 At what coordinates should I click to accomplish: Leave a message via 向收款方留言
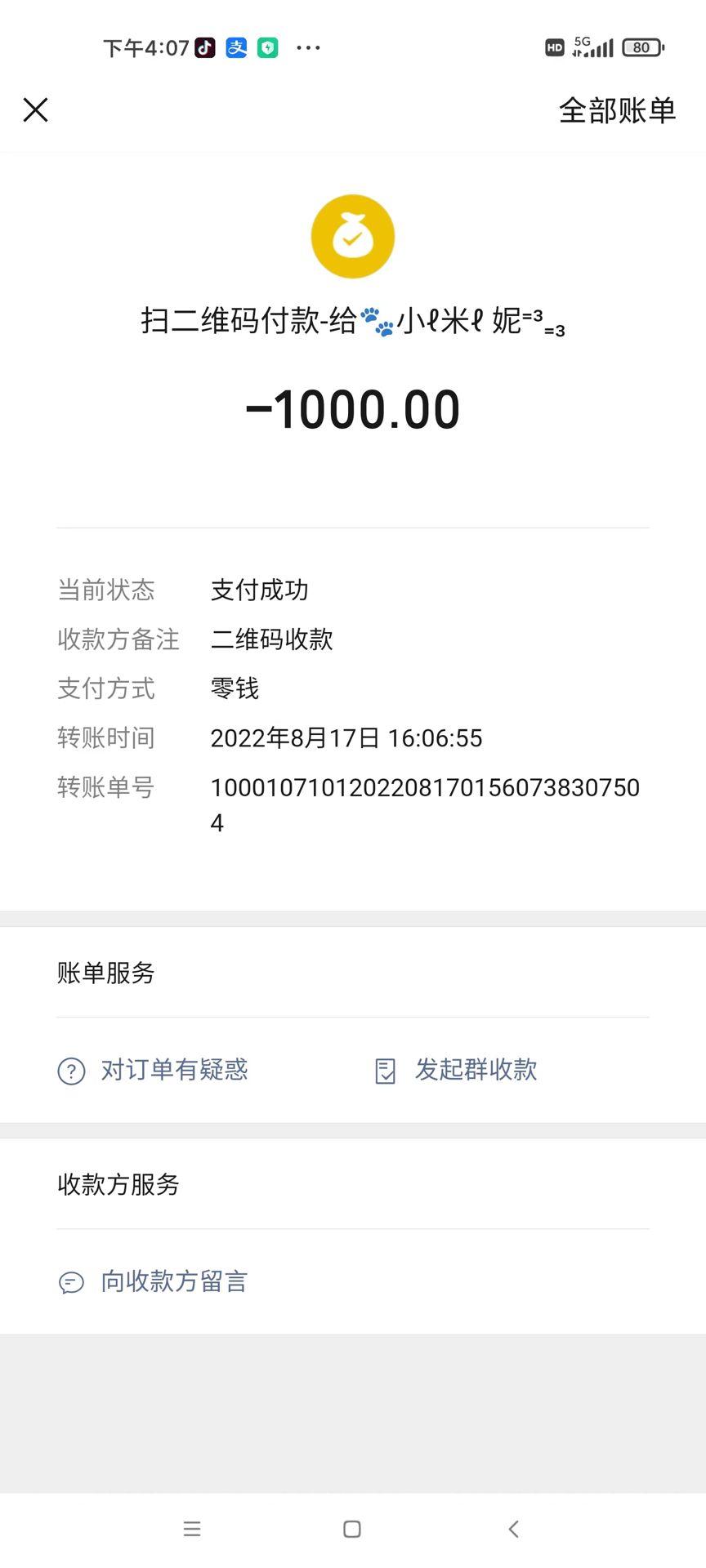(154, 1281)
